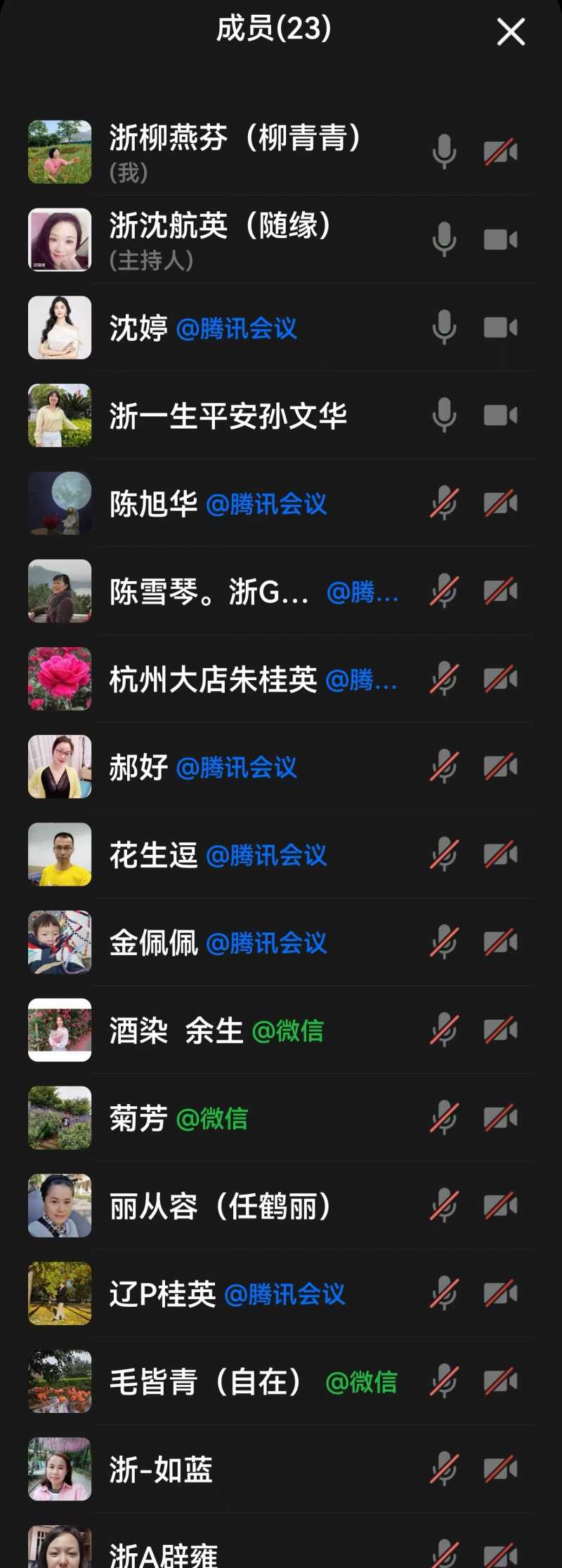Toggle my microphone in 浙柳燕芬 row
This screenshot has height=1568, width=562.
pyautogui.click(x=444, y=152)
